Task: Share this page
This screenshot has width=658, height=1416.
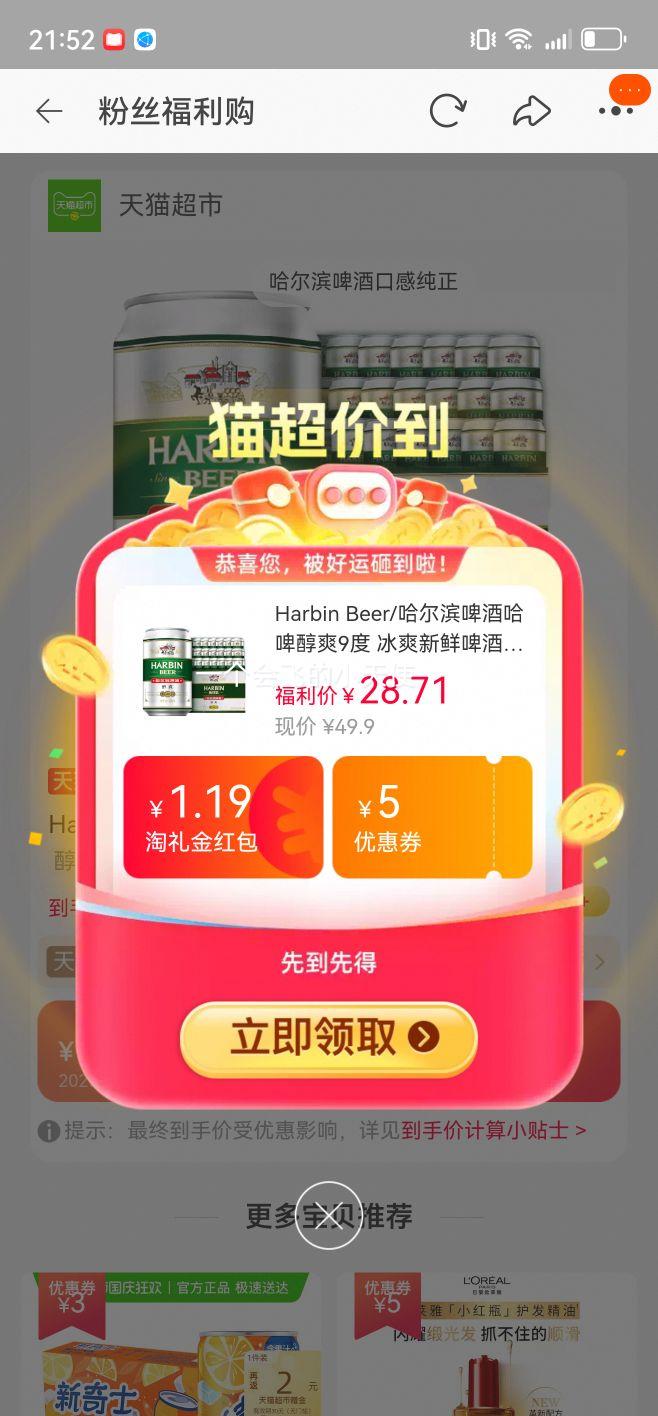Action: (531, 111)
